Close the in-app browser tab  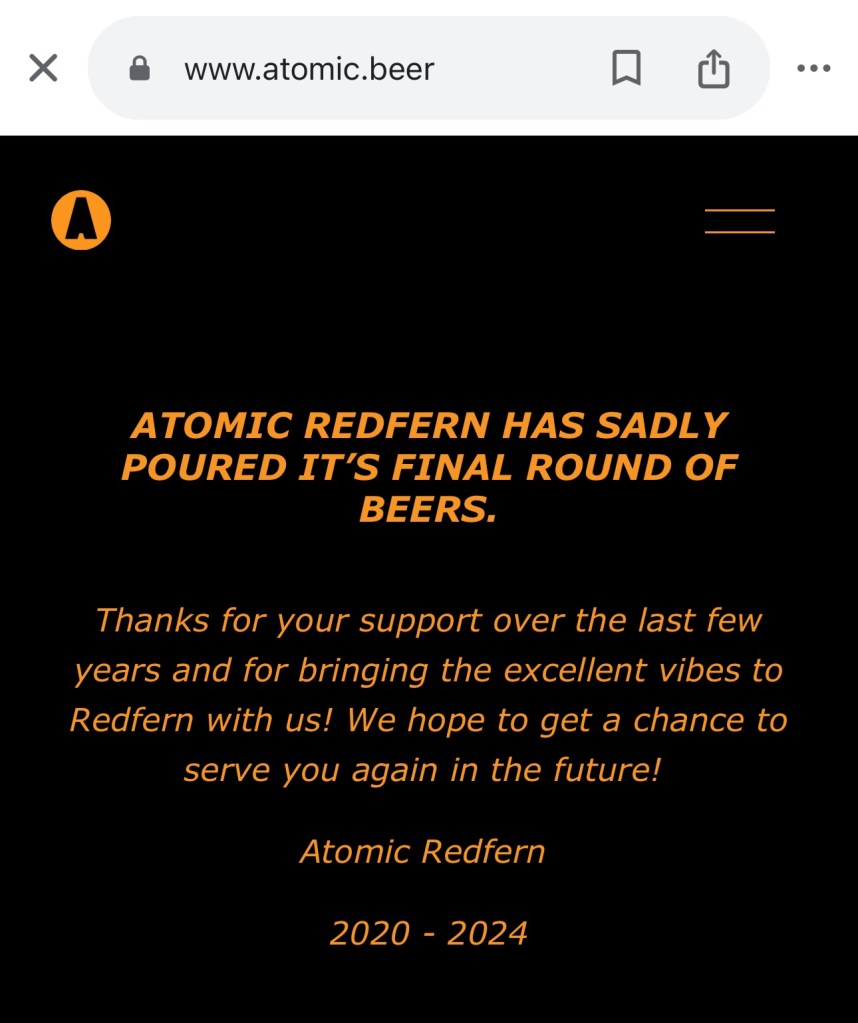[x=43, y=68]
